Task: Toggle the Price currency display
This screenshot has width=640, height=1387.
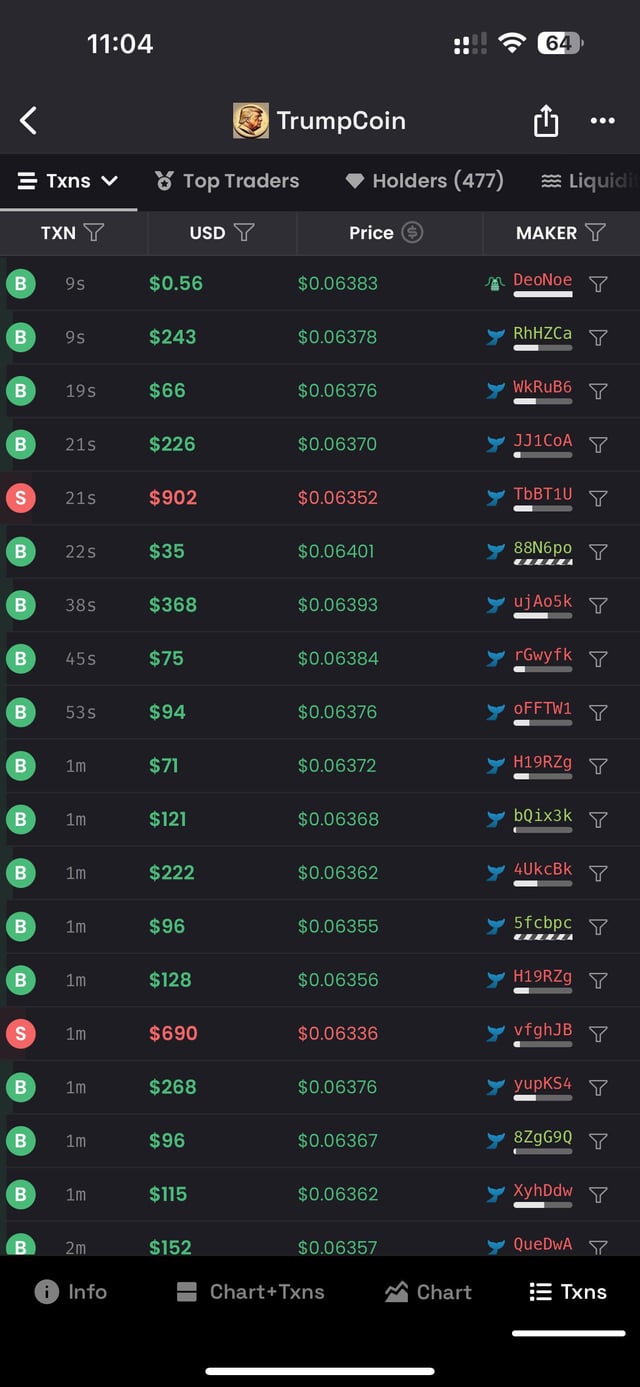Action: (412, 233)
